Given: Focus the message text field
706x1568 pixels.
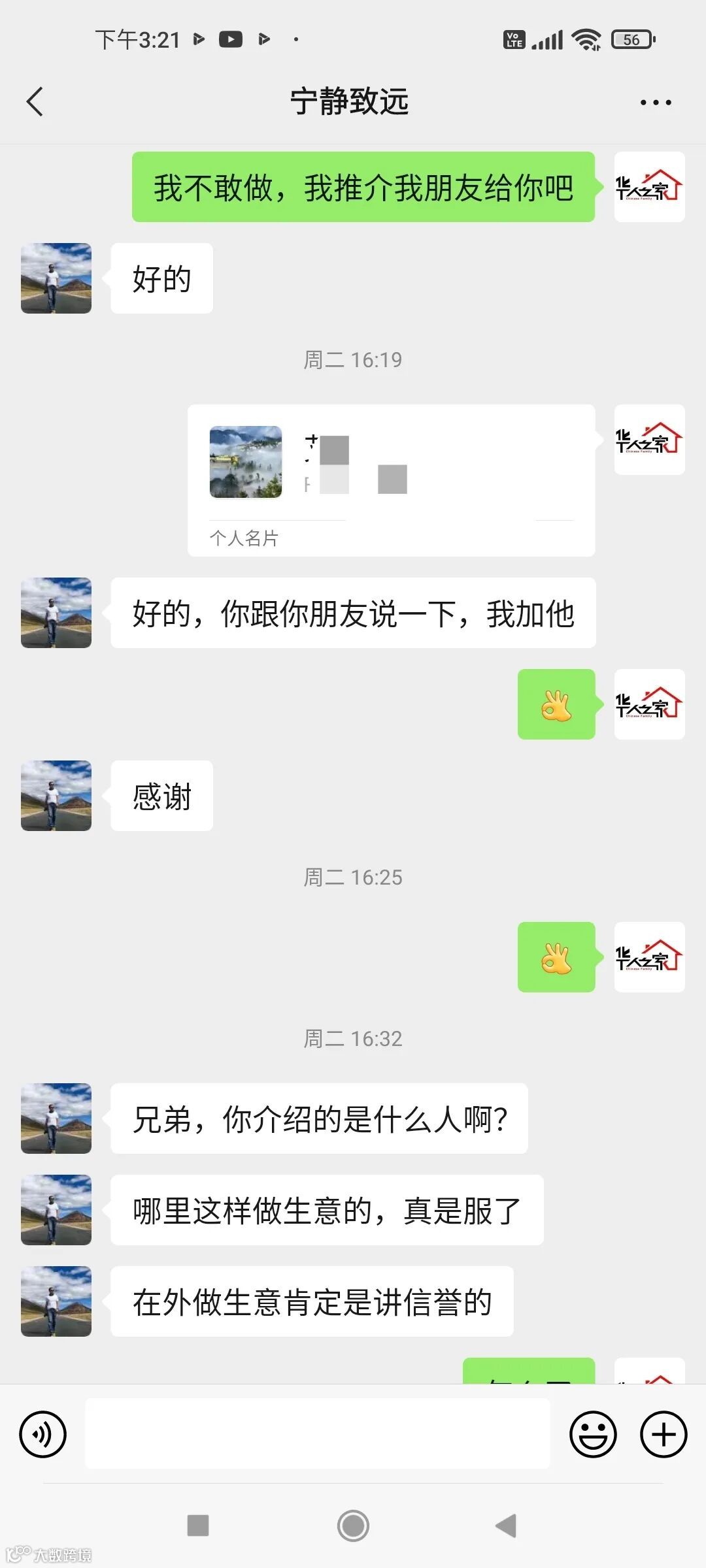Looking at the screenshot, I should click(x=318, y=1433).
